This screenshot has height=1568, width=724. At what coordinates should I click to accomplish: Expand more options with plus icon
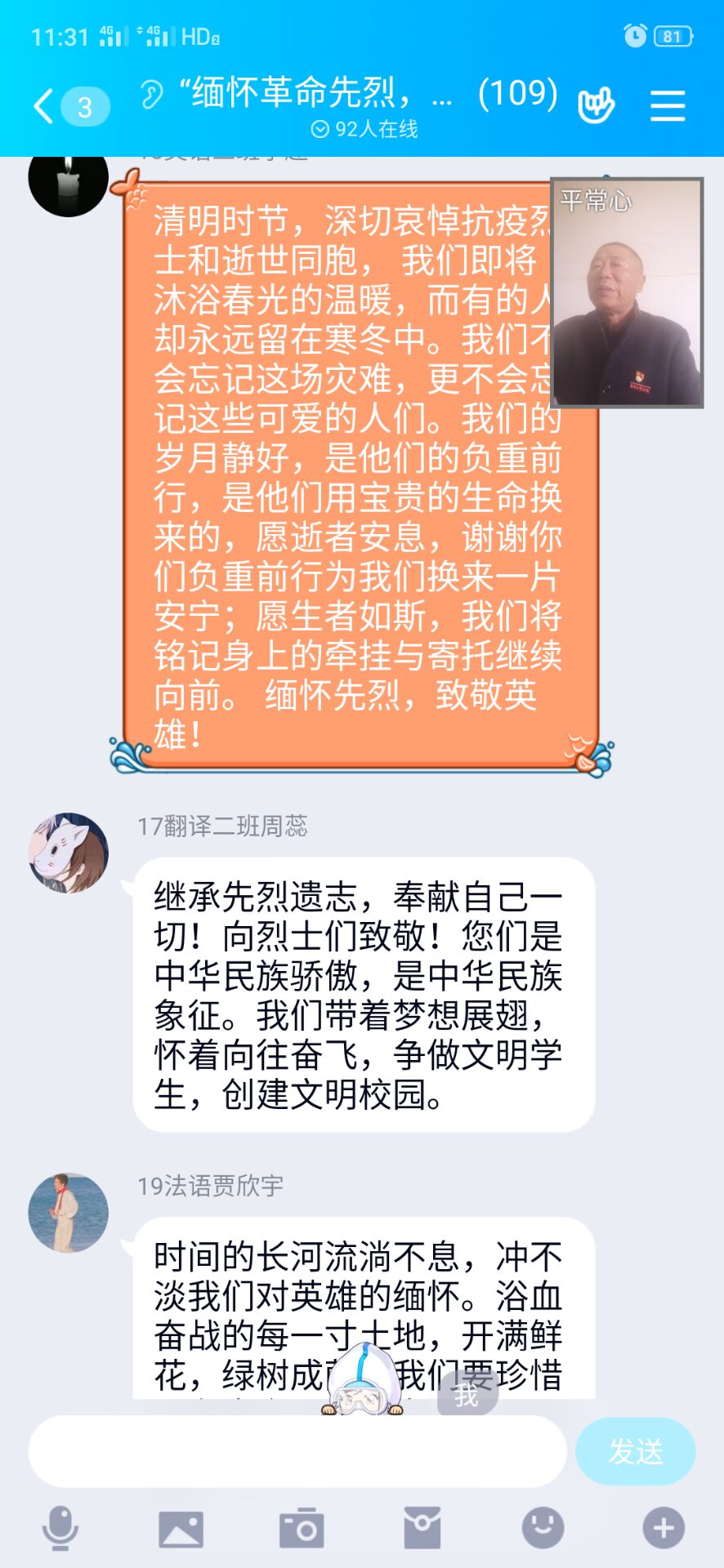[x=663, y=1528]
